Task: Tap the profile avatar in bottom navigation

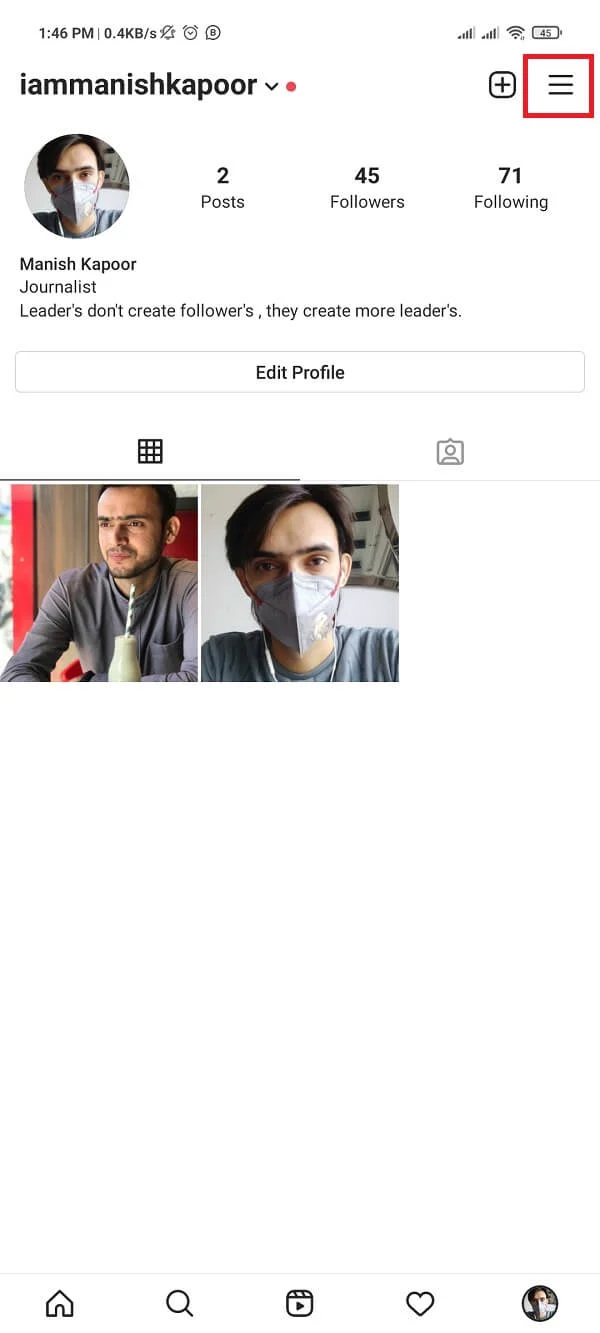Action: [x=540, y=1303]
